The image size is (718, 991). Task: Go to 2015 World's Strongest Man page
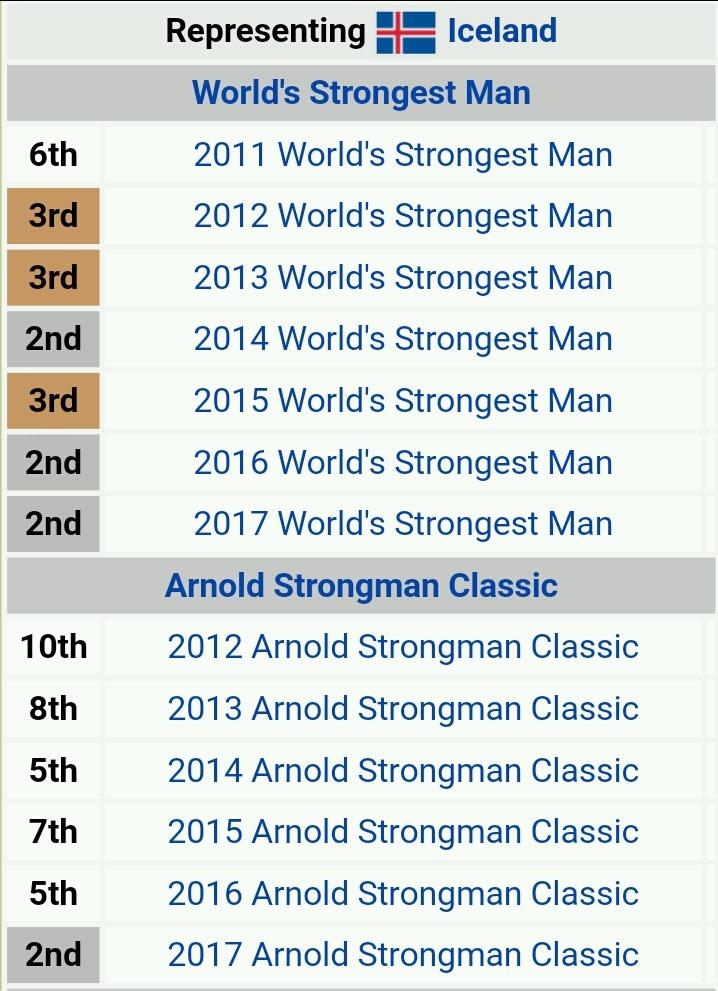coord(403,401)
